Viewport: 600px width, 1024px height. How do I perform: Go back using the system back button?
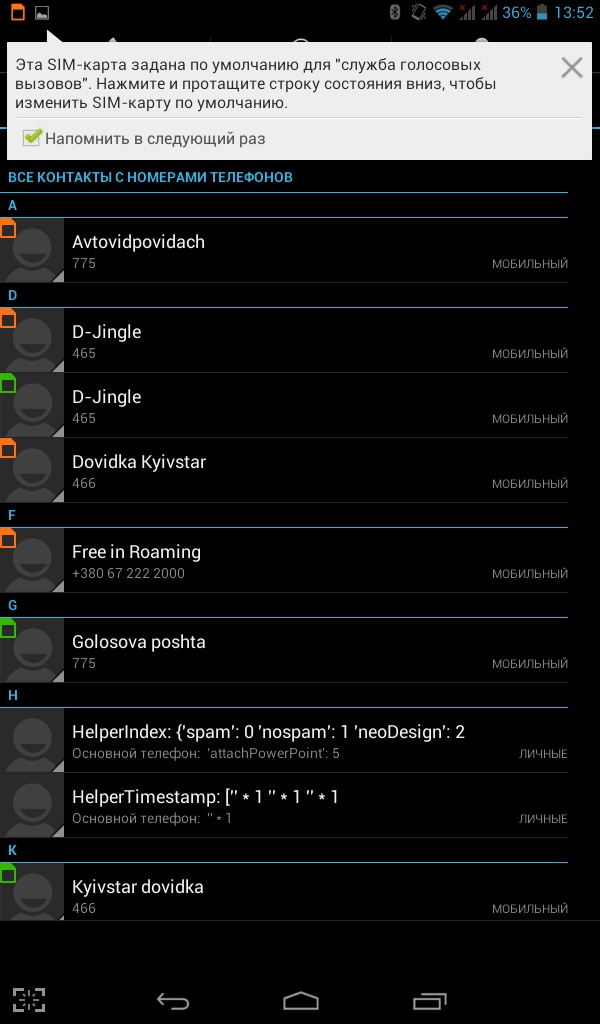coord(172,999)
